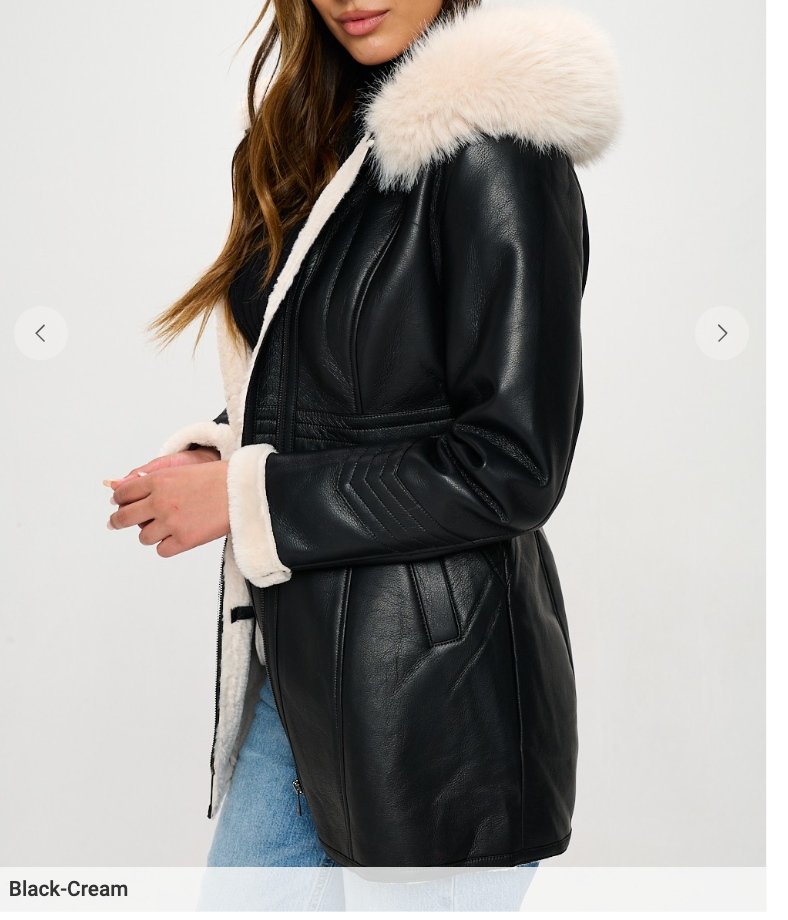
Task: Go to the next product image
Action: (721, 334)
